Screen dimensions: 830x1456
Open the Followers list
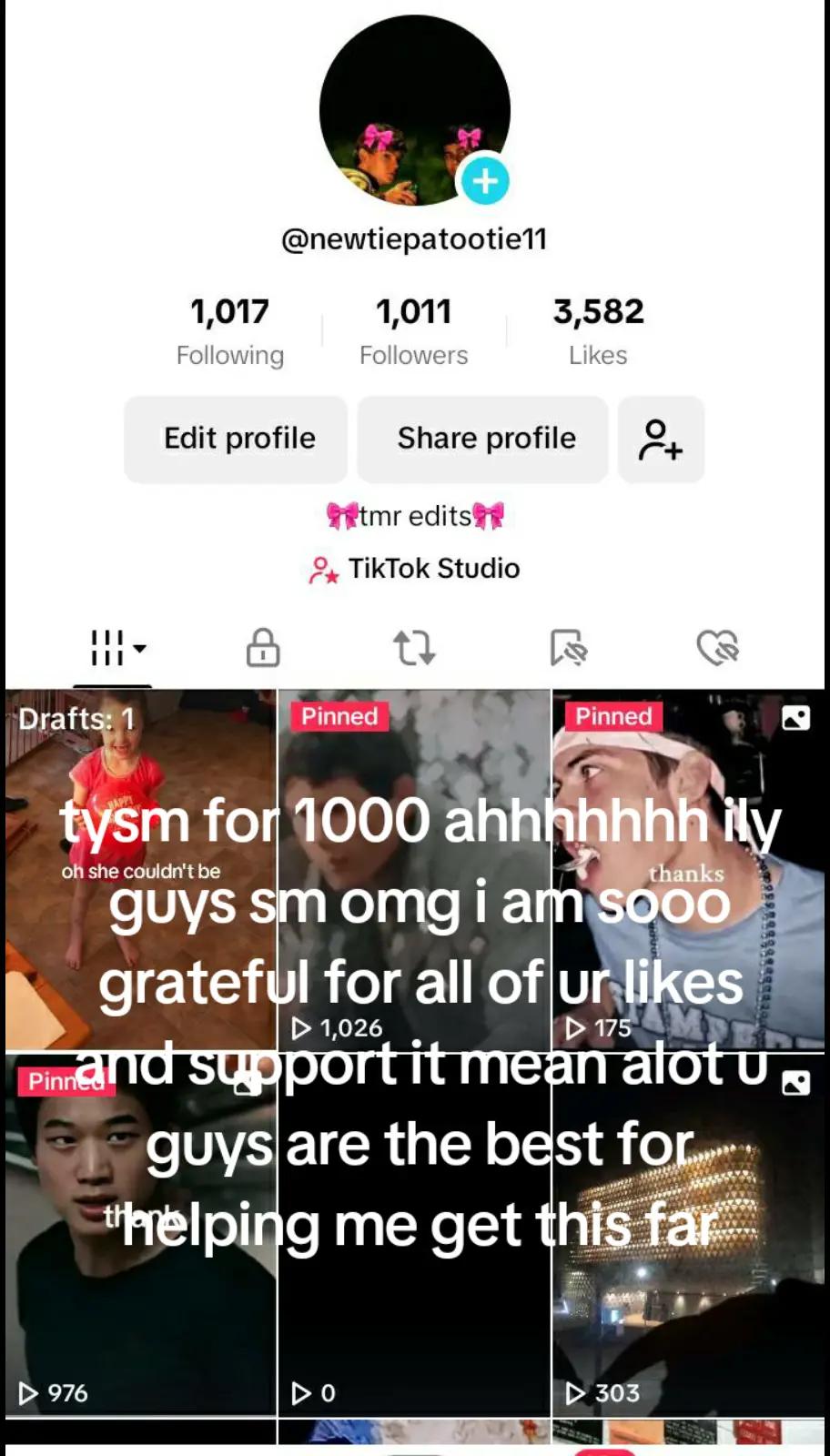[x=414, y=331]
